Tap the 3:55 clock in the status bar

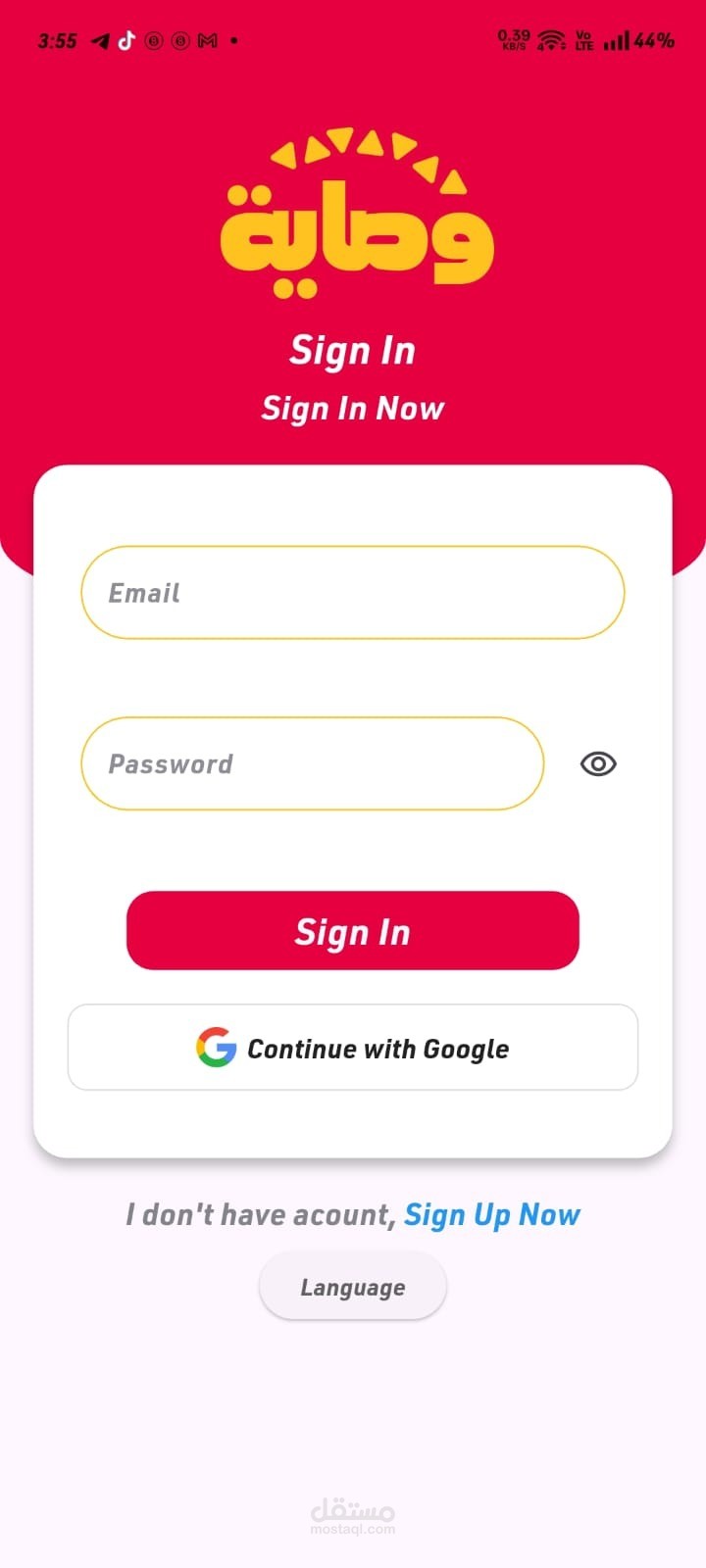pyautogui.click(x=57, y=40)
